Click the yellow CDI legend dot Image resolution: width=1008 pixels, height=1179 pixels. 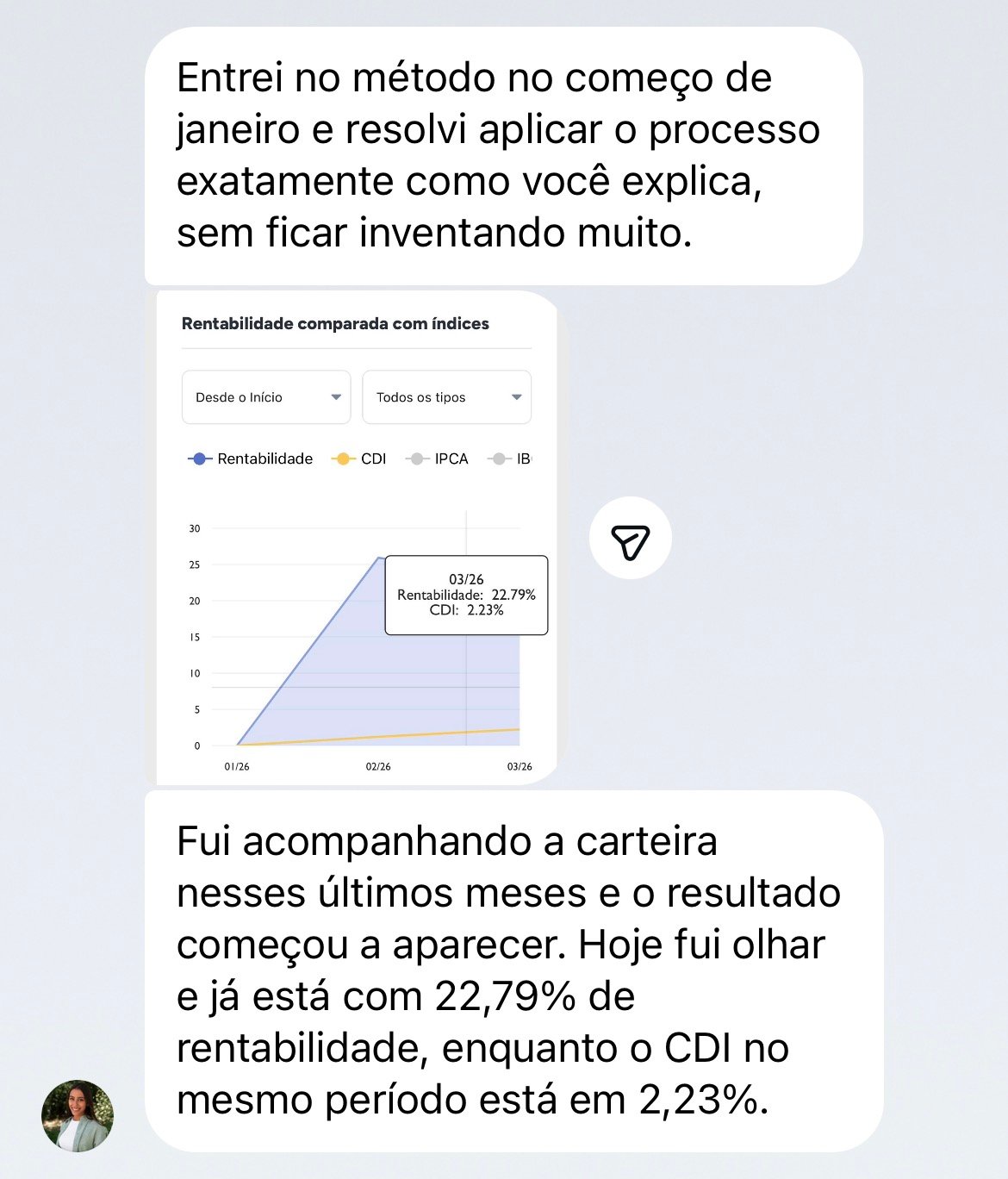pos(345,458)
